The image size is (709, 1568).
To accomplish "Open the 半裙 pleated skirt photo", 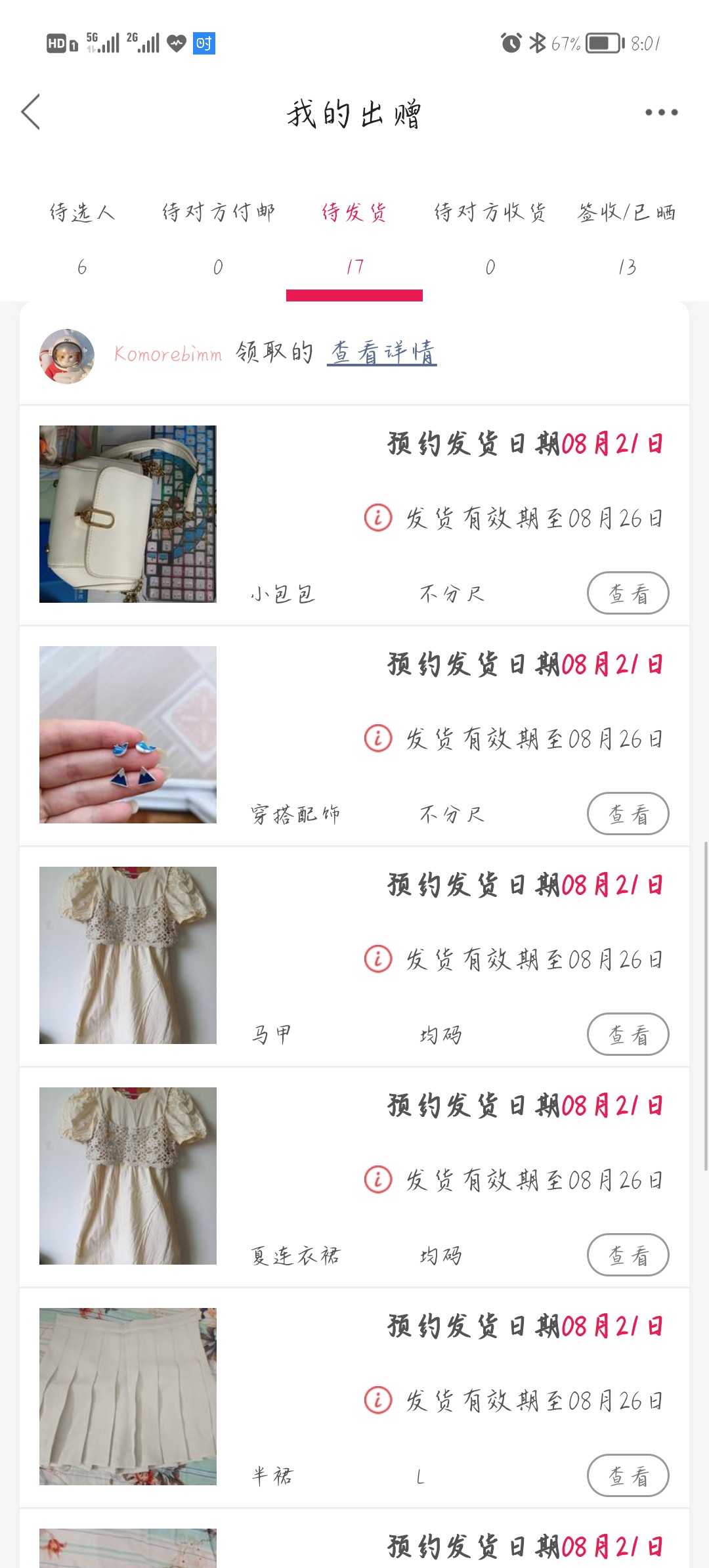I will (128, 1397).
